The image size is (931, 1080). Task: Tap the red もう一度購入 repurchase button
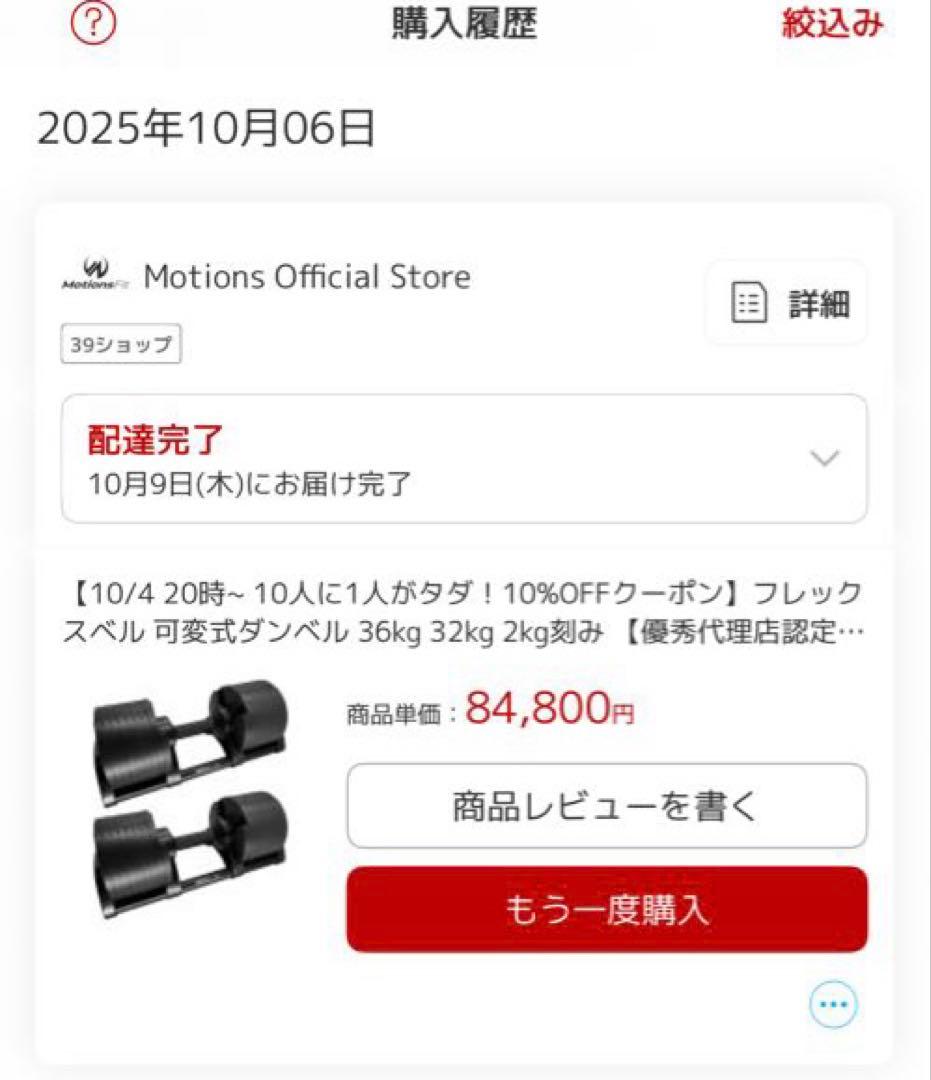point(606,910)
